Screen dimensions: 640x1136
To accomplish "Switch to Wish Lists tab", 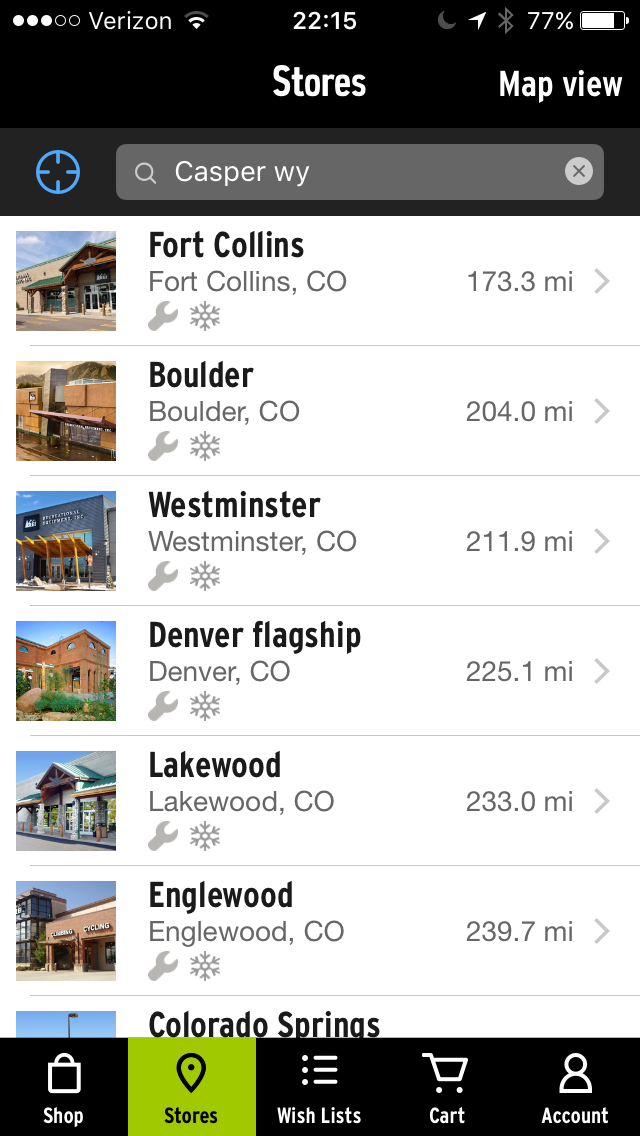I will pos(319,1088).
